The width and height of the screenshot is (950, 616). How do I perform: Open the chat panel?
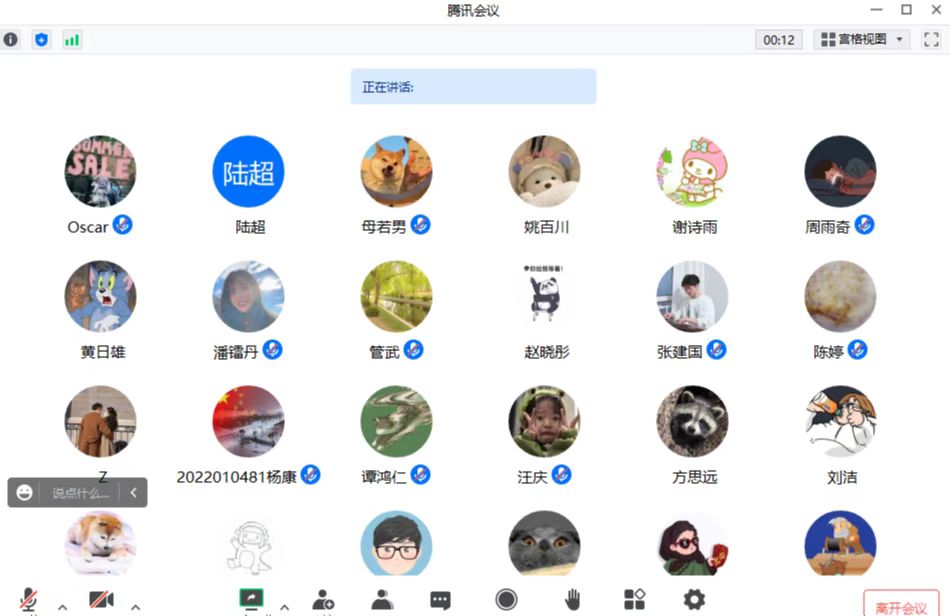(440, 600)
